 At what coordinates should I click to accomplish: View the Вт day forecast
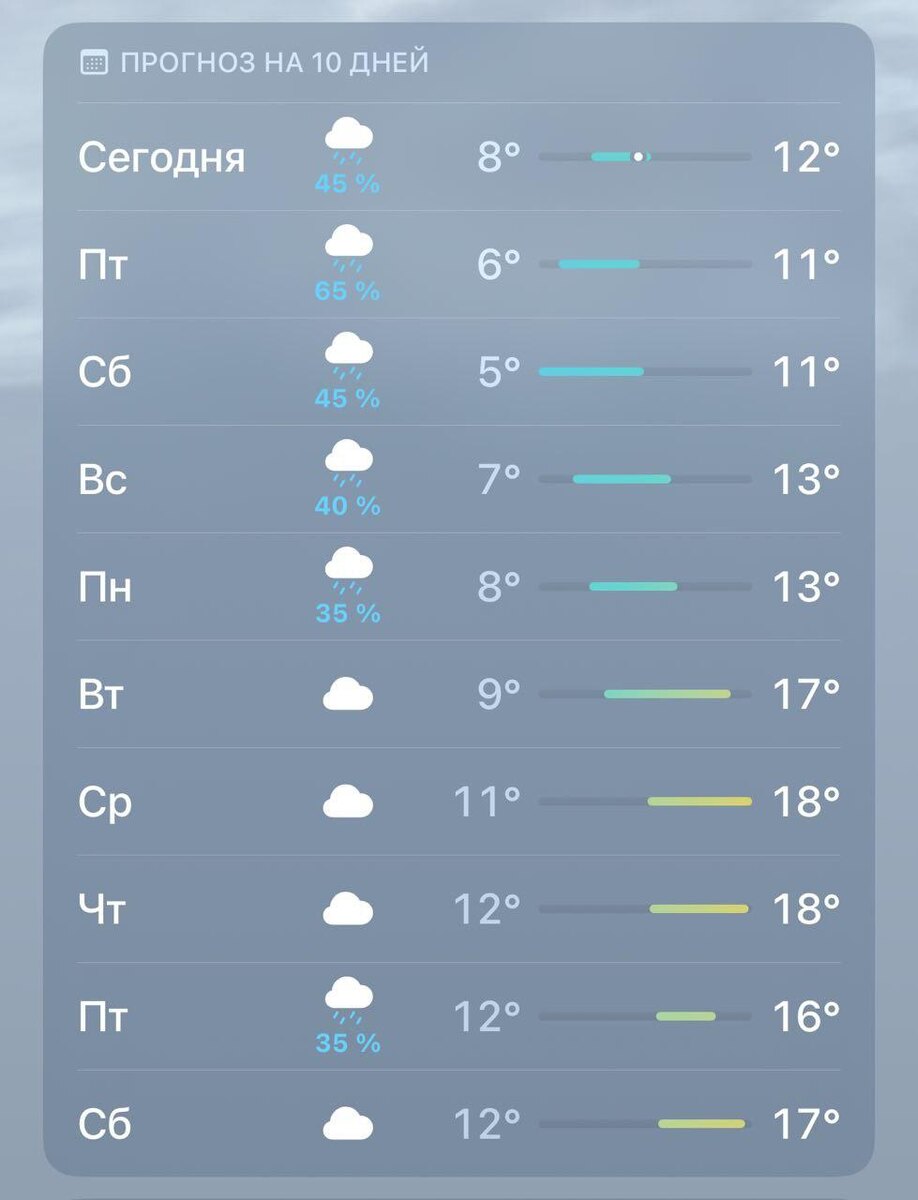(459, 694)
